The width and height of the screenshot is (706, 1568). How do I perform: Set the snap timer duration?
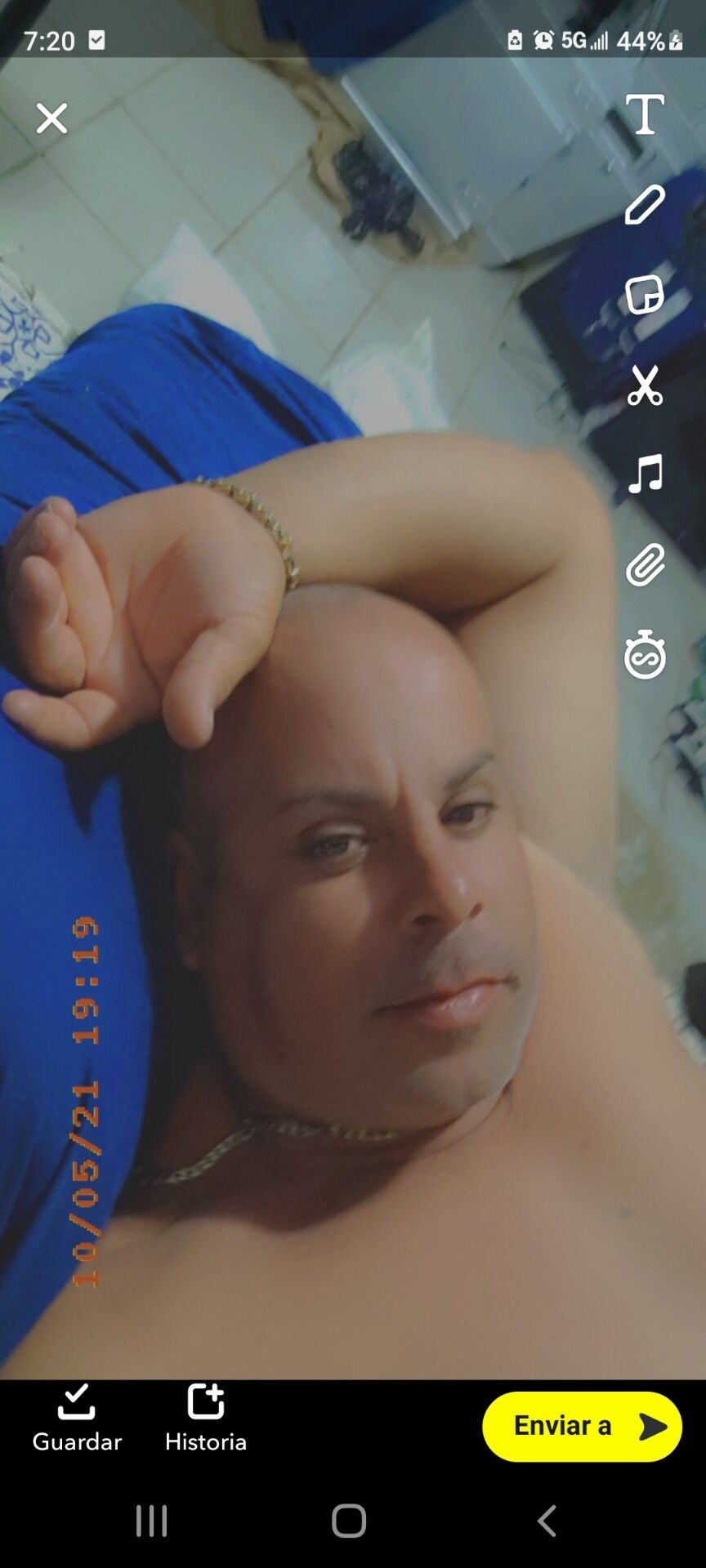(645, 654)
